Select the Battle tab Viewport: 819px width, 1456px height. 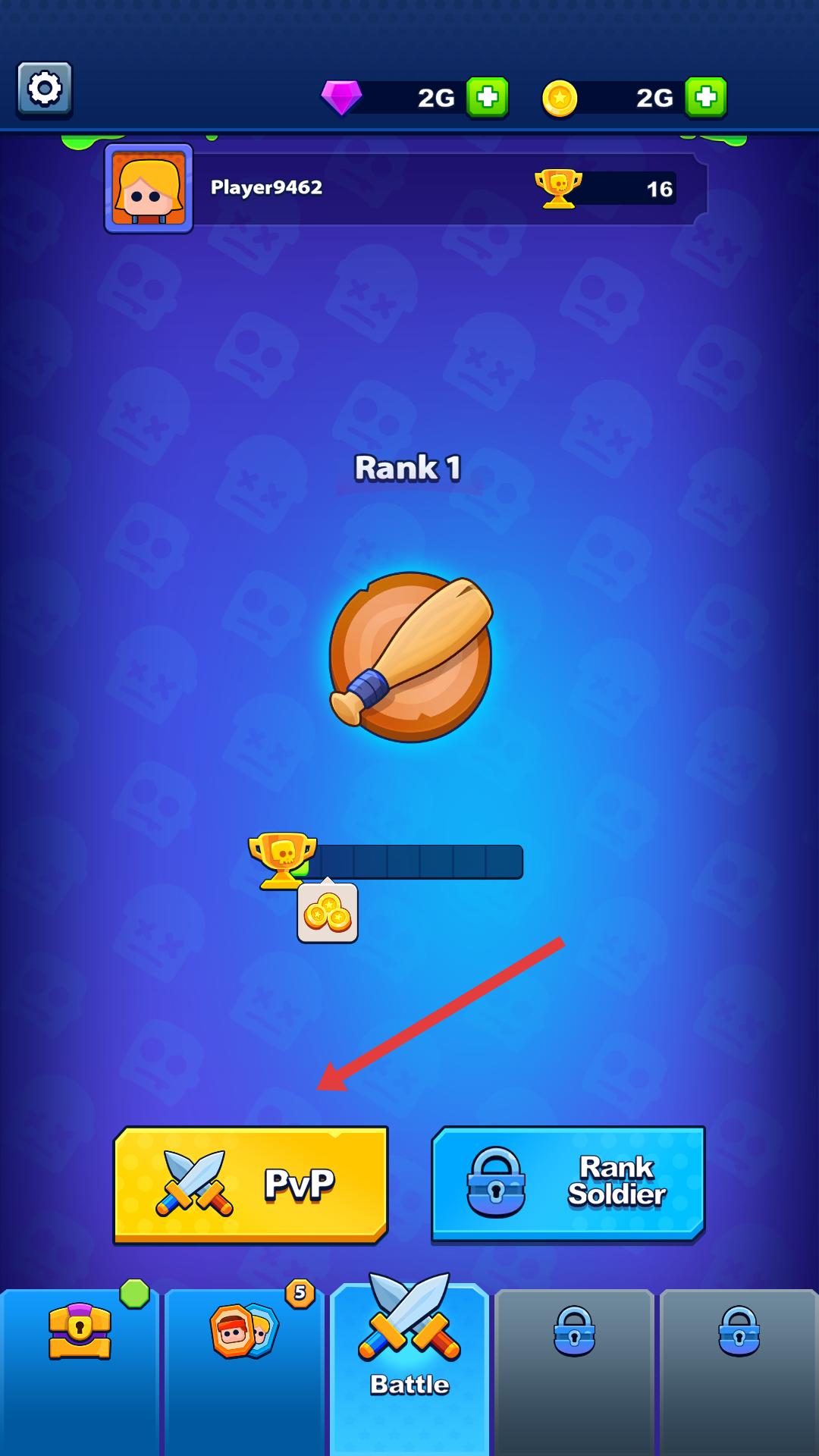pos(409,1350)
